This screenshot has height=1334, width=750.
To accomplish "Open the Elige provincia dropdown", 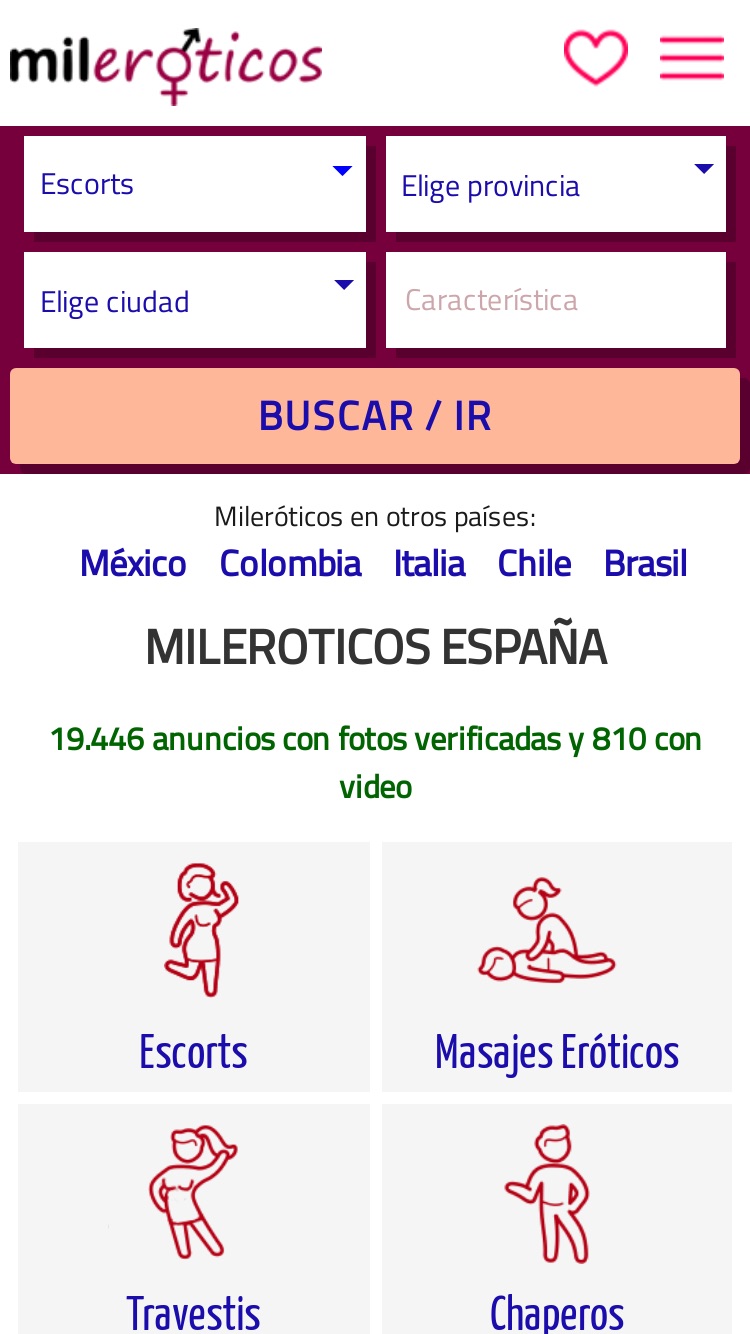I will 556,184.
